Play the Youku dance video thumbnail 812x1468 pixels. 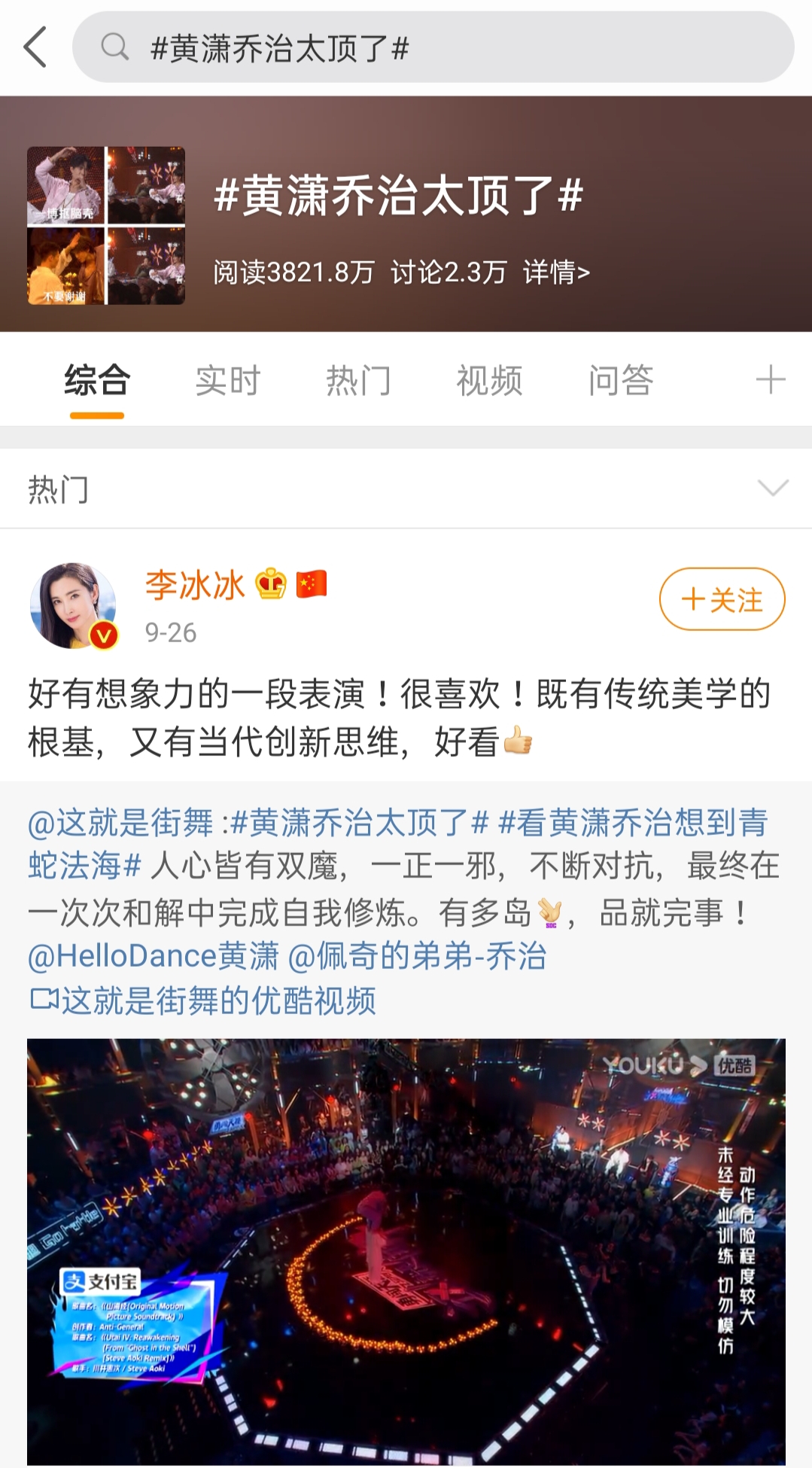406,1251
